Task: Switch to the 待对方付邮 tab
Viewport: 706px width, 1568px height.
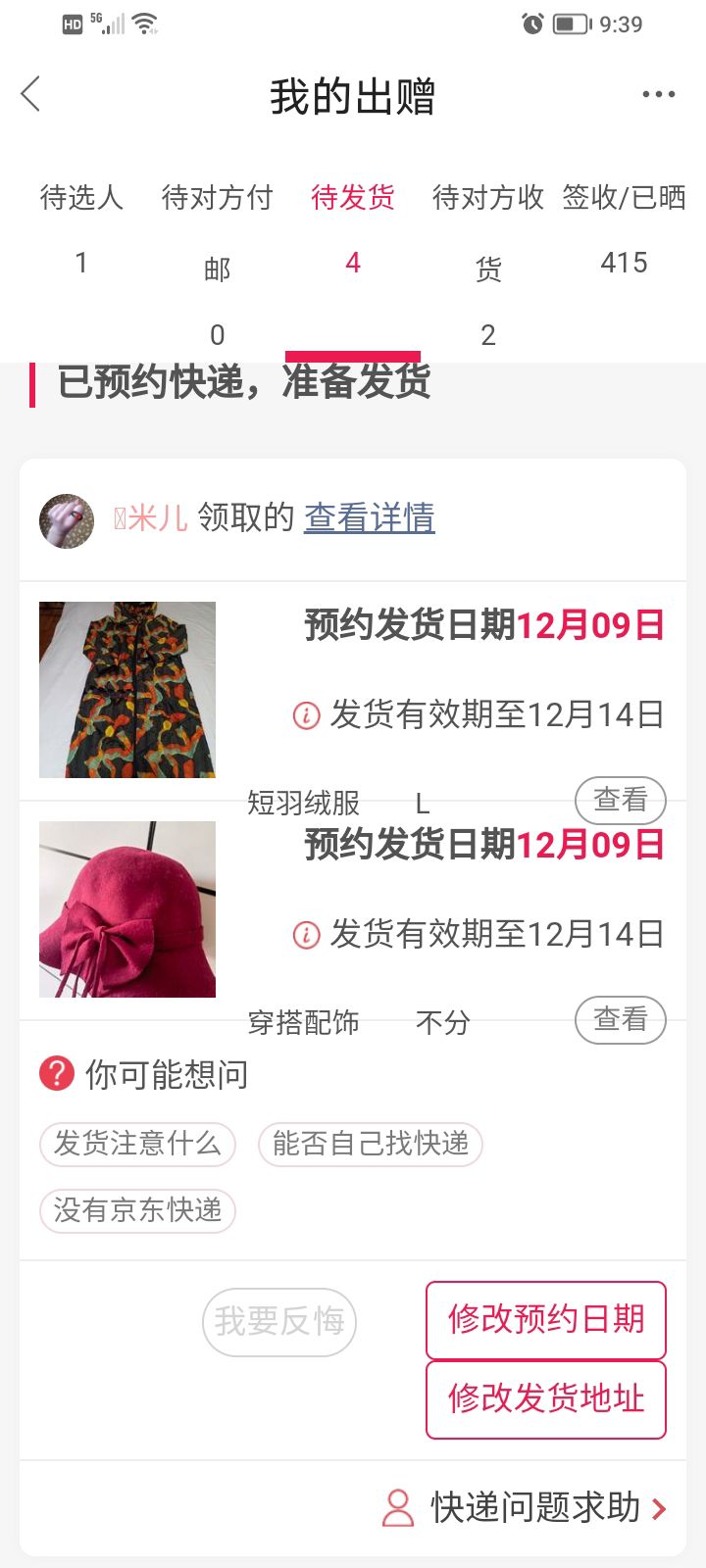Action: (217, 262)
